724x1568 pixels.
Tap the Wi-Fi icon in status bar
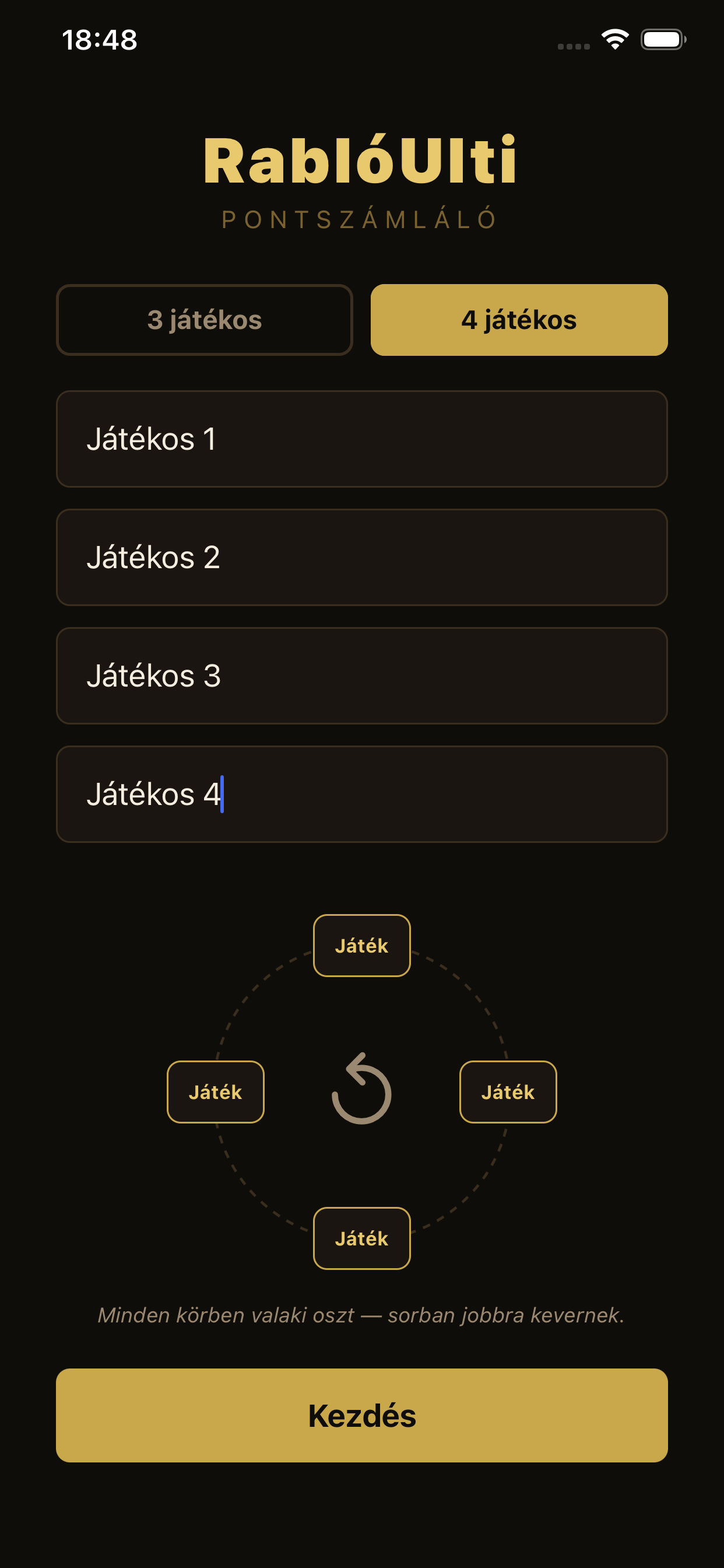click(x=614, y=39)
